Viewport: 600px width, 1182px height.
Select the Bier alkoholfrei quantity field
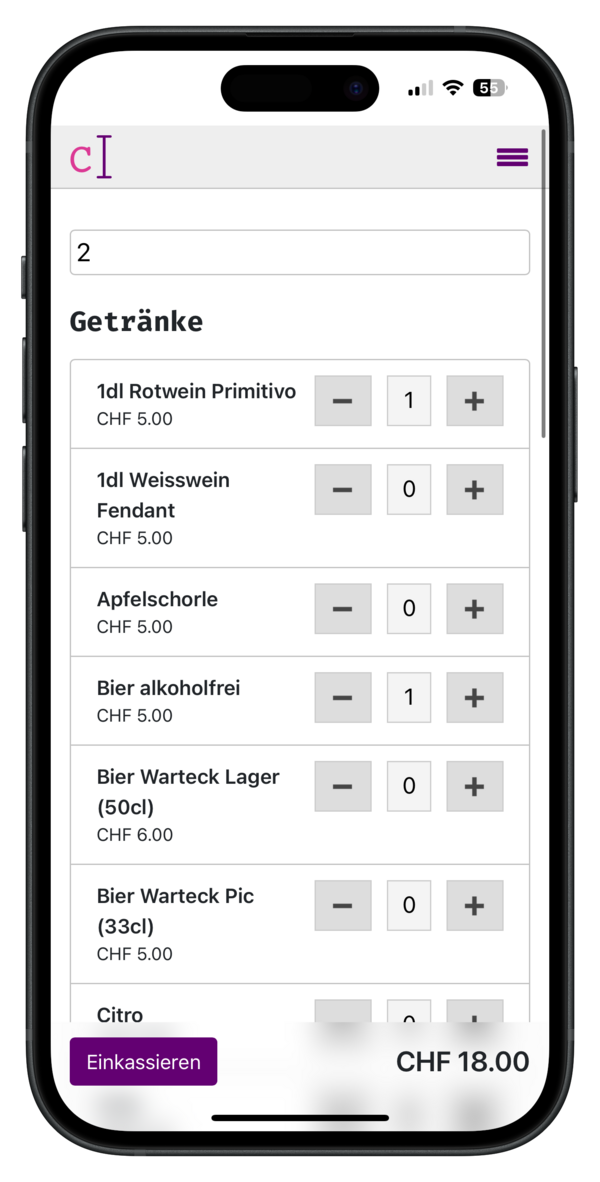coord(409,698)
